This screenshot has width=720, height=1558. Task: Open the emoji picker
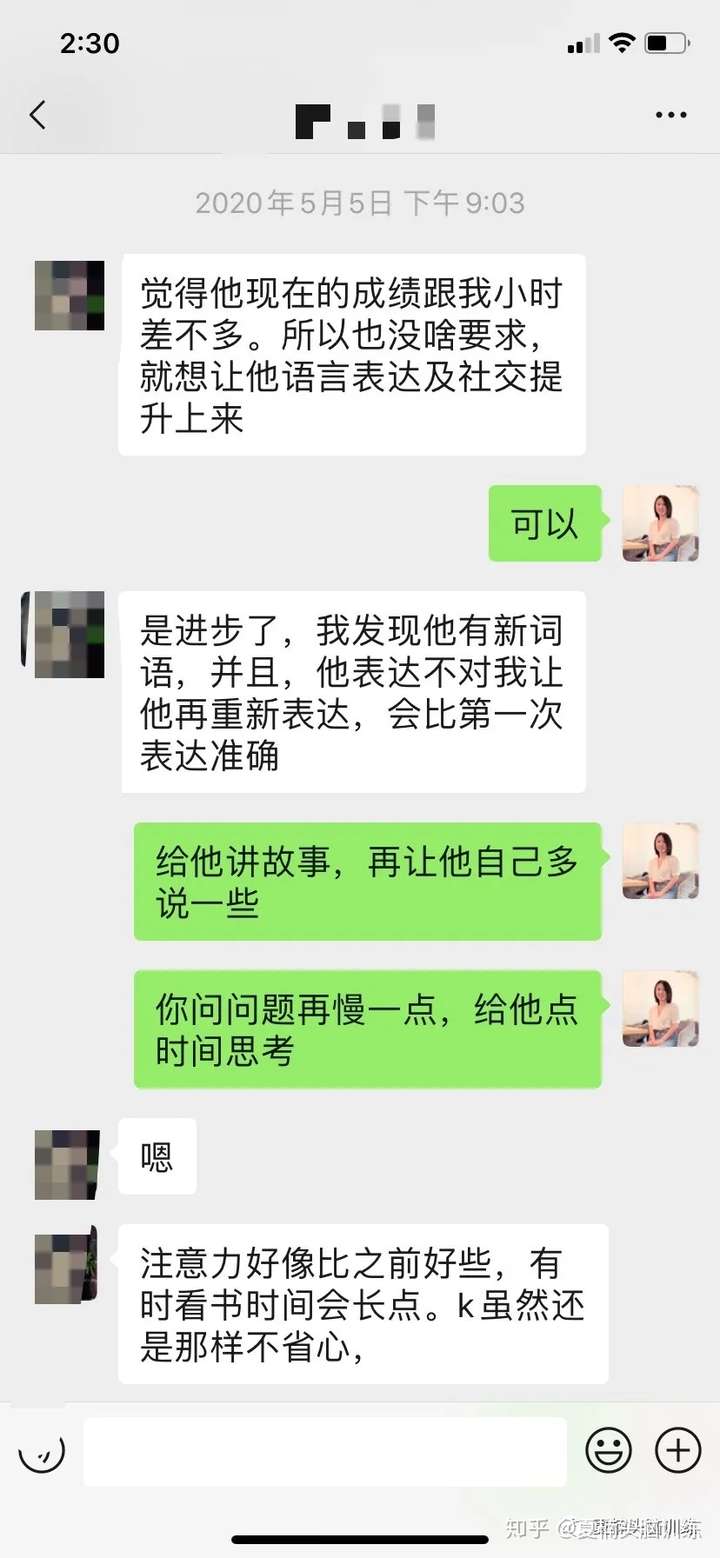click(608, 1450)
